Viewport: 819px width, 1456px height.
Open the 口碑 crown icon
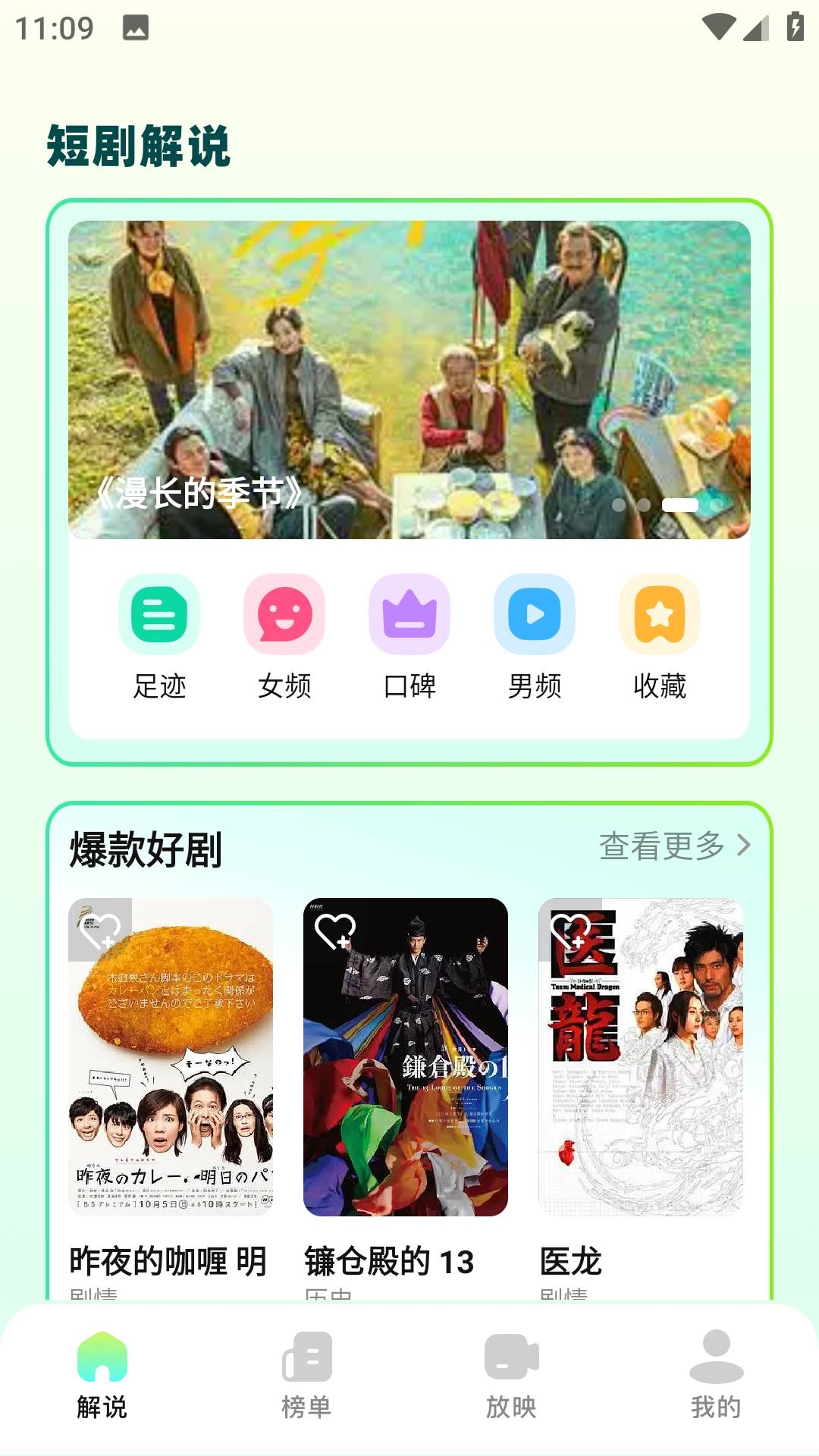click(409, 616)
